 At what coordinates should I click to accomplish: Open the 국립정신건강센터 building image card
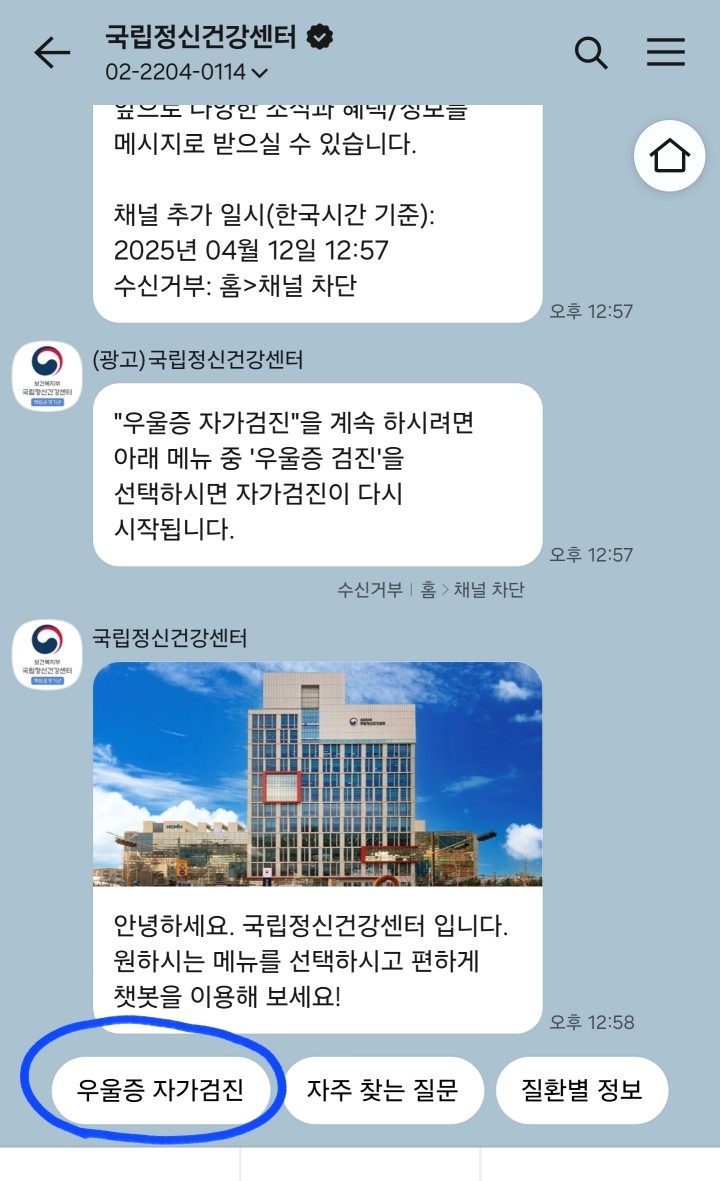pyautogui.click(x=317, y=774)
